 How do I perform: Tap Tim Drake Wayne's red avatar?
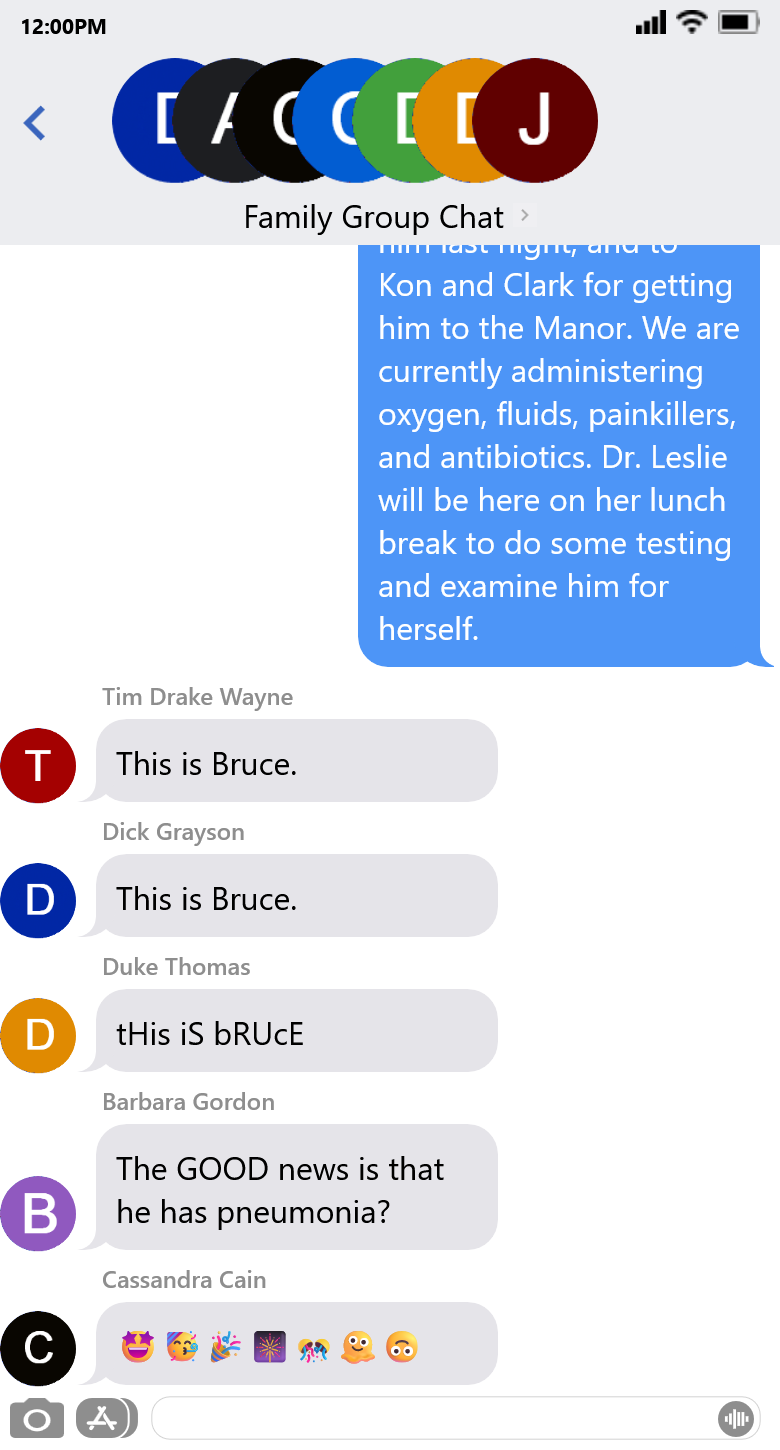click(38, 764)
